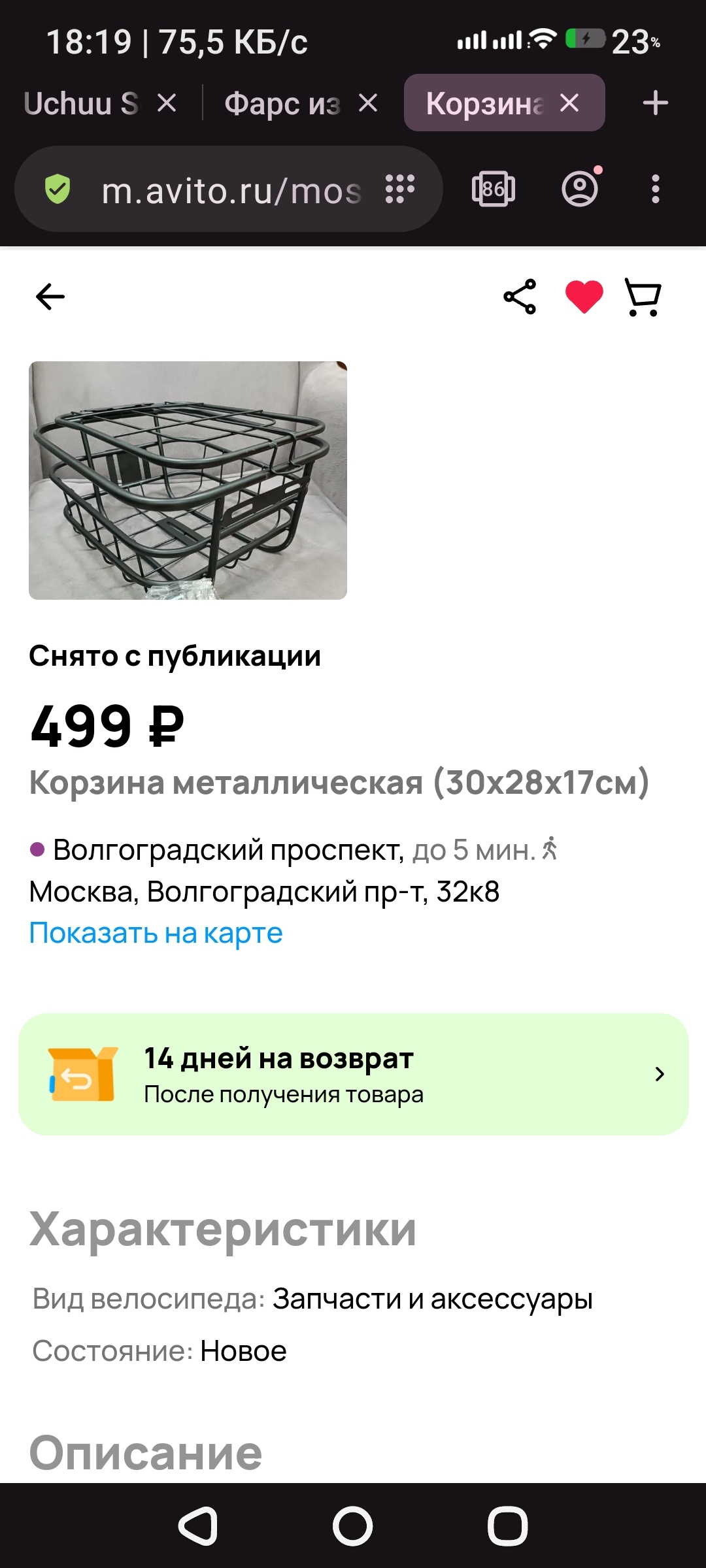Open the tab switcher showing 86 tabs

(494, 189)
